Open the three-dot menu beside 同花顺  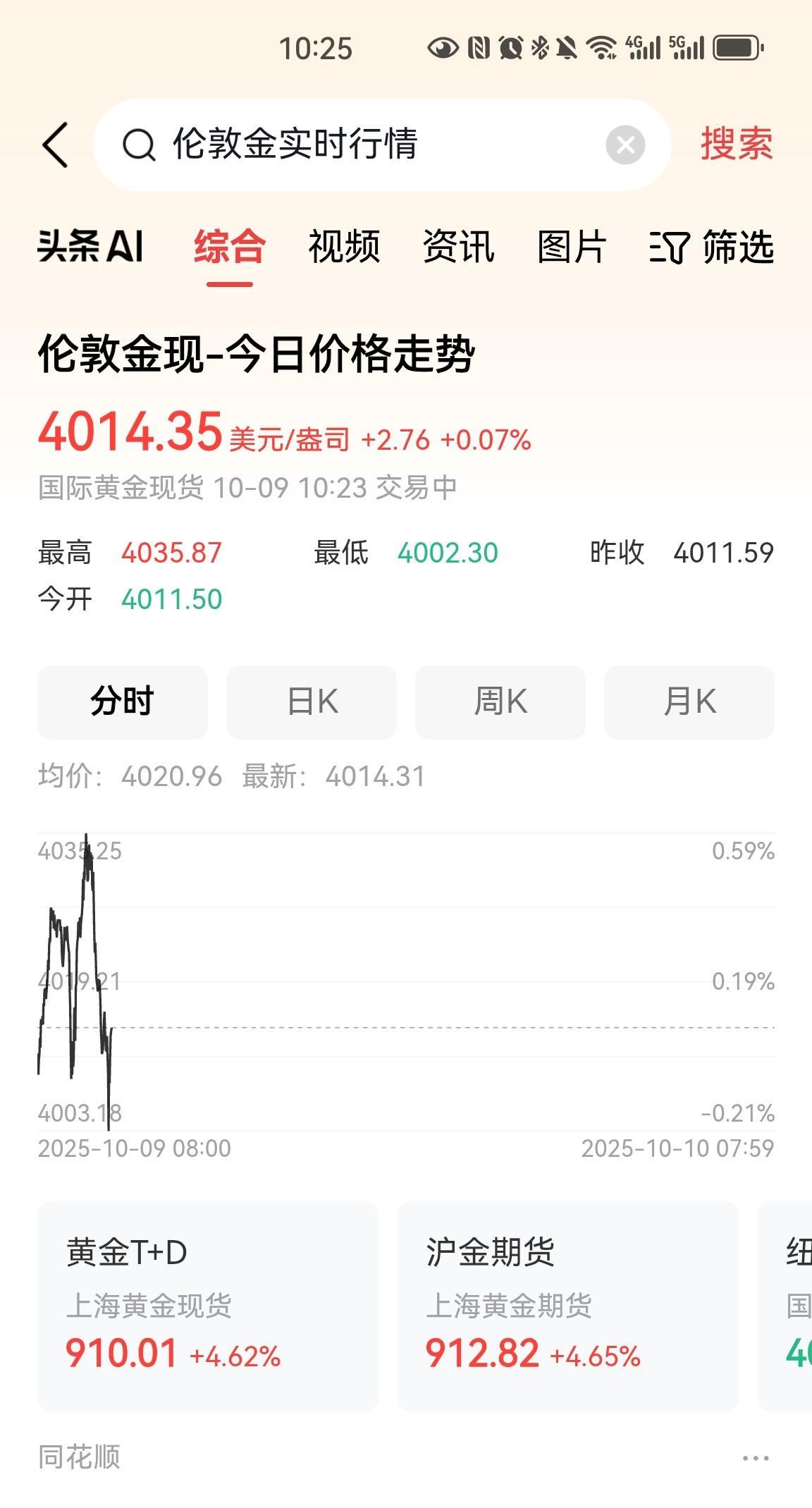[755, 1458]
